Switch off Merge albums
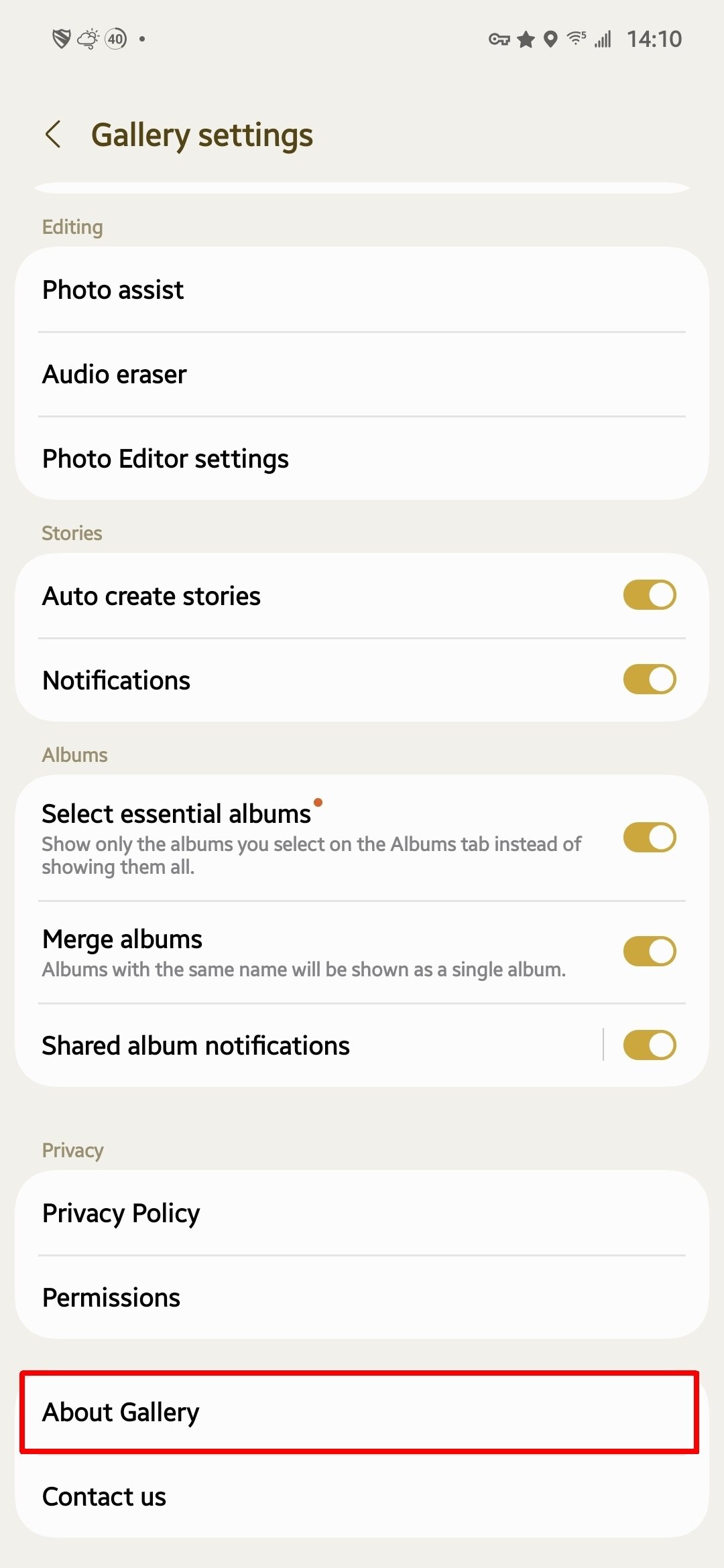 tap(649, 952)
